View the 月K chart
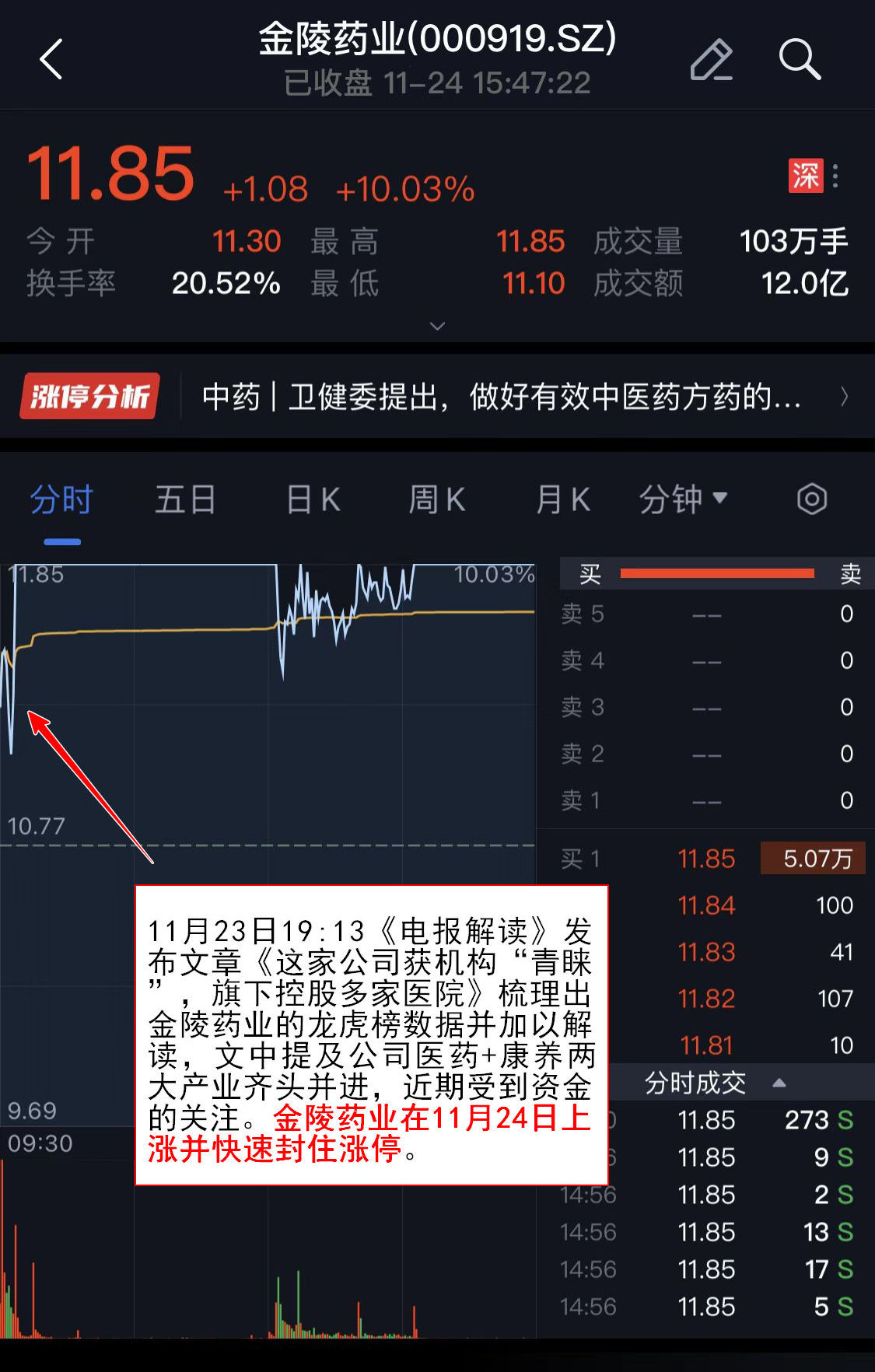The width and height of the screenshot is (875, 1372). [563, 499]
